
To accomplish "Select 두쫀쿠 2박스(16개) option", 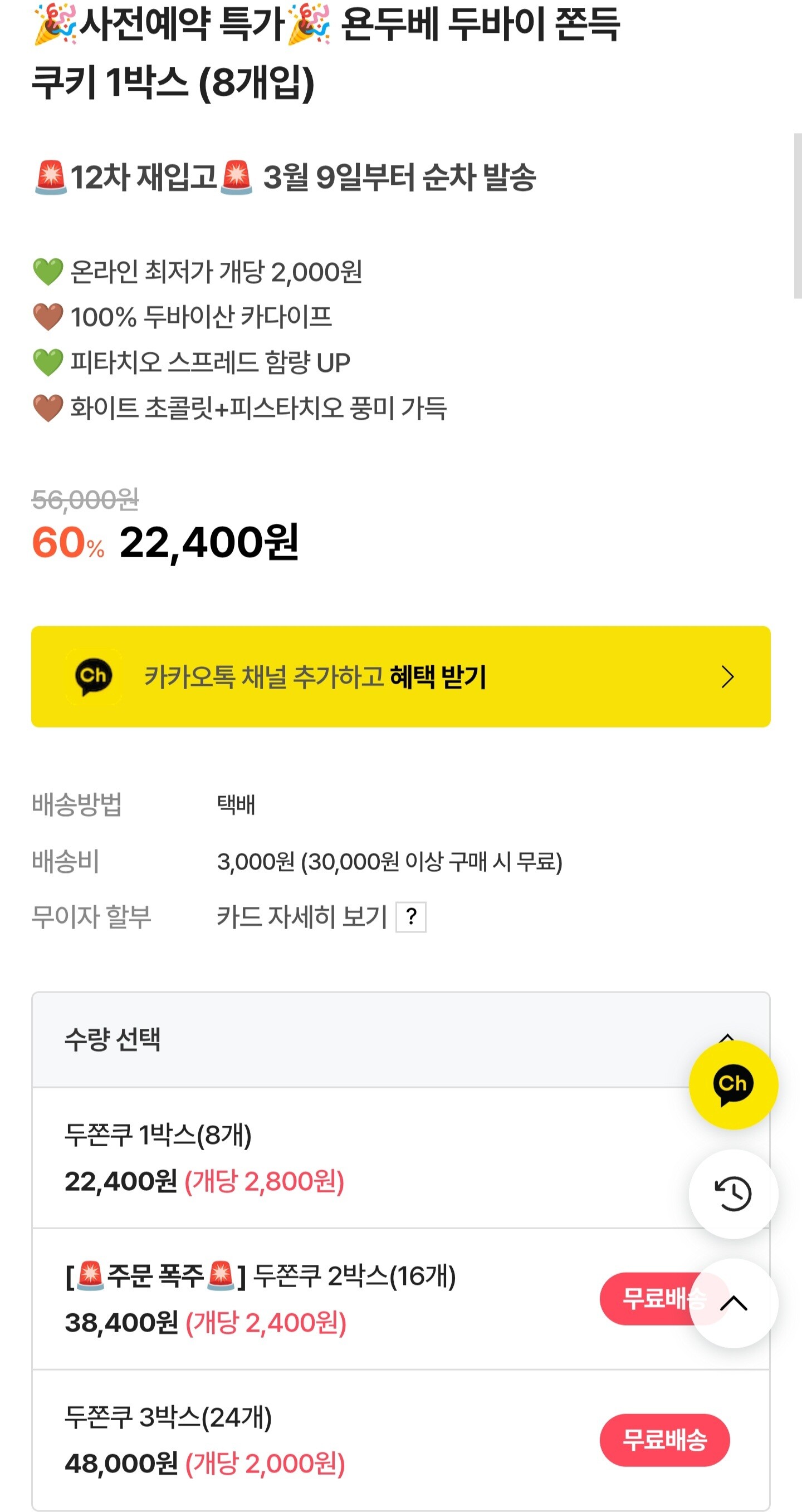I will [x=400, y=1299].
